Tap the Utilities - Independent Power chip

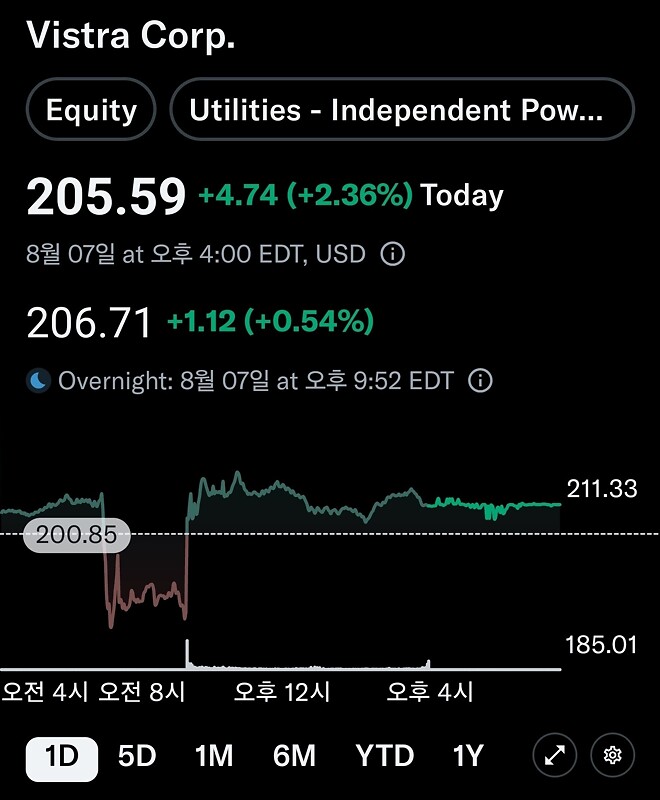click(402, 109)
